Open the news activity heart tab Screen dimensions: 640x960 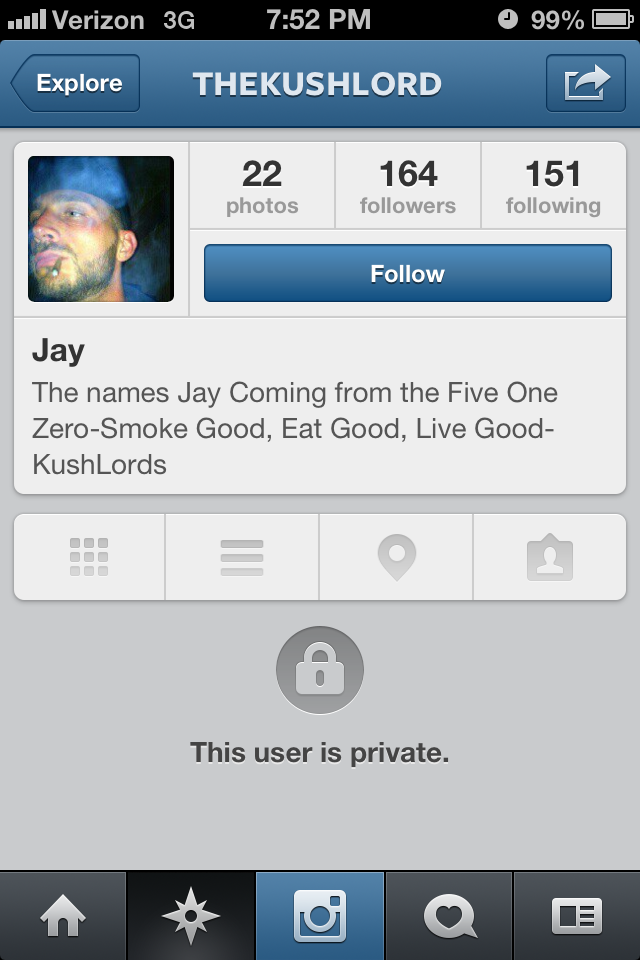[x=449, y=916]
